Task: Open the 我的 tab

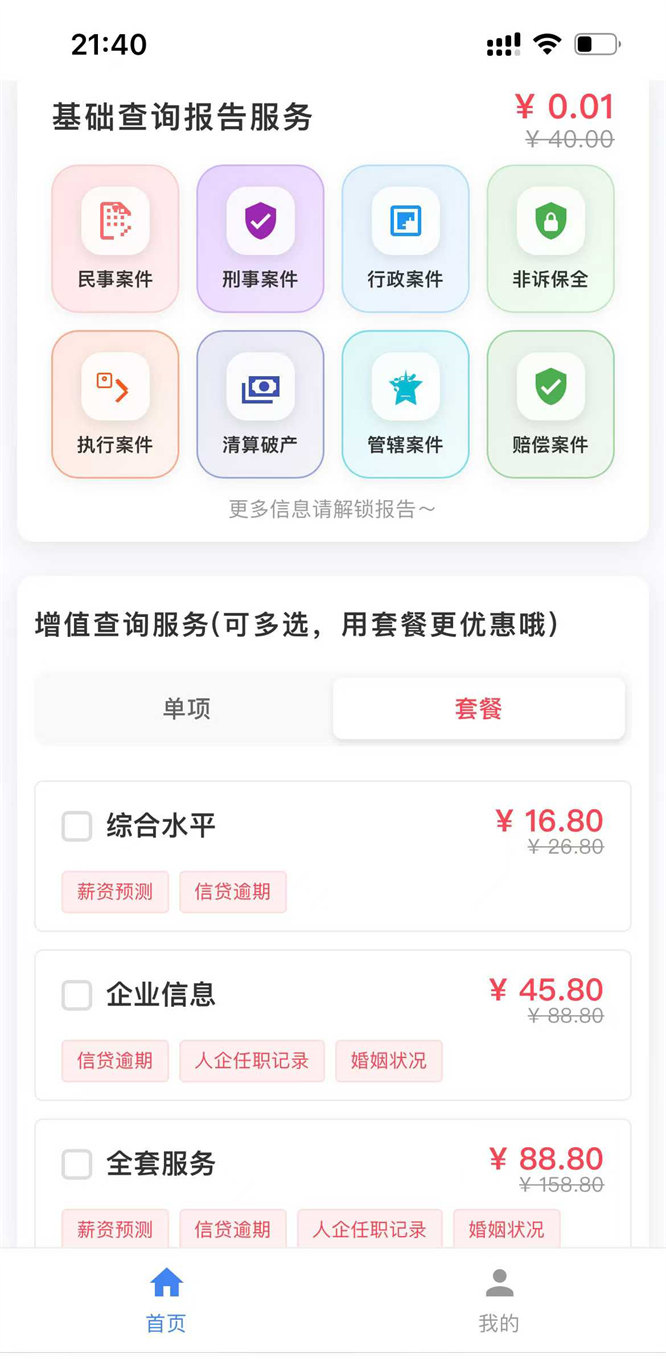Action: pyautogui.click(x=499, y=1300)
